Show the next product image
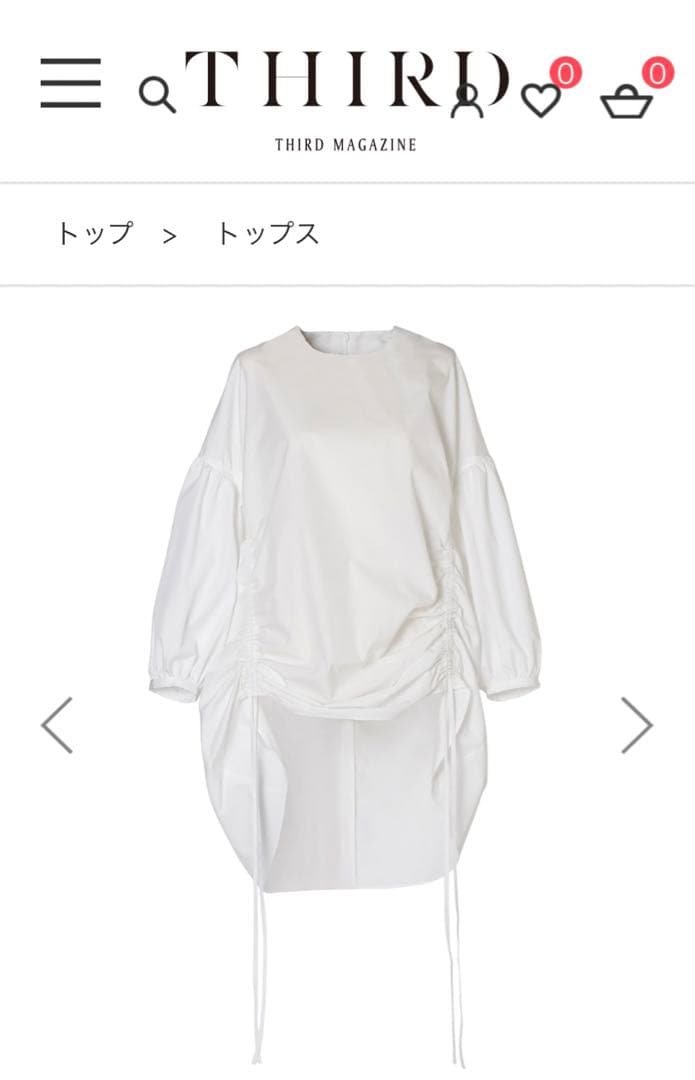 tap(637, 725)
